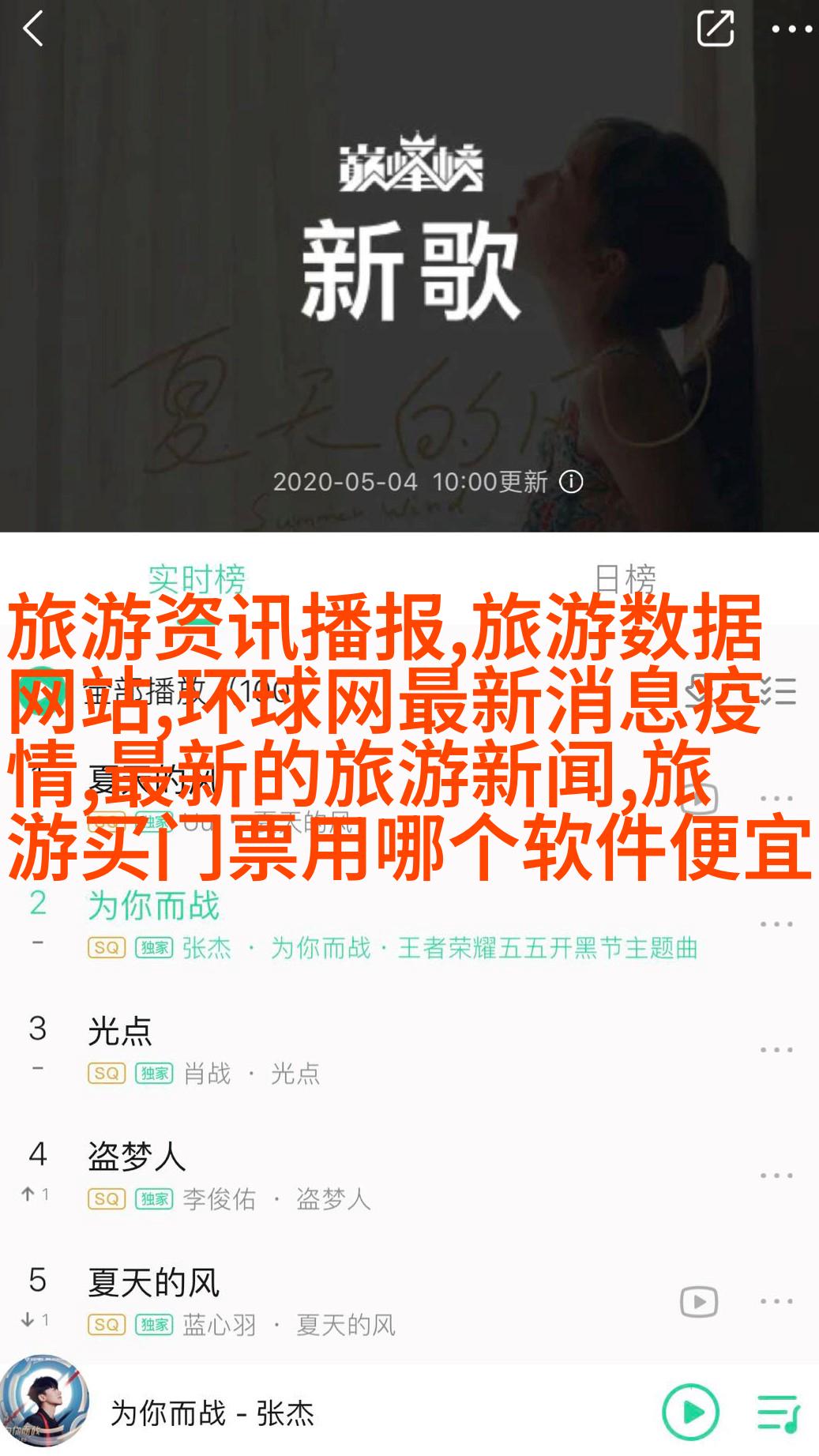Image resolution: width=819 pixels, height=1456 pixels.
Task: Open more options for rank 5 夏天的风
Action: point(776,1301)
